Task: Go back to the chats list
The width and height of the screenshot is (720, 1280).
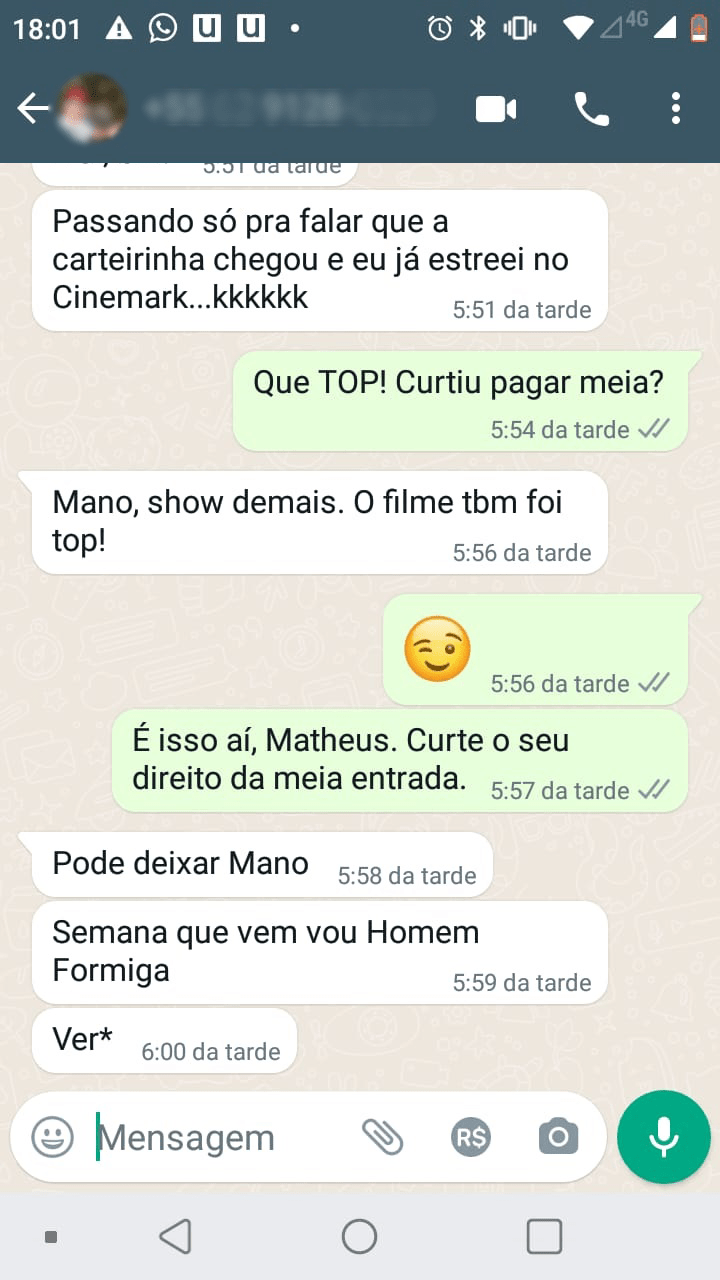Action: pos(32,109)
